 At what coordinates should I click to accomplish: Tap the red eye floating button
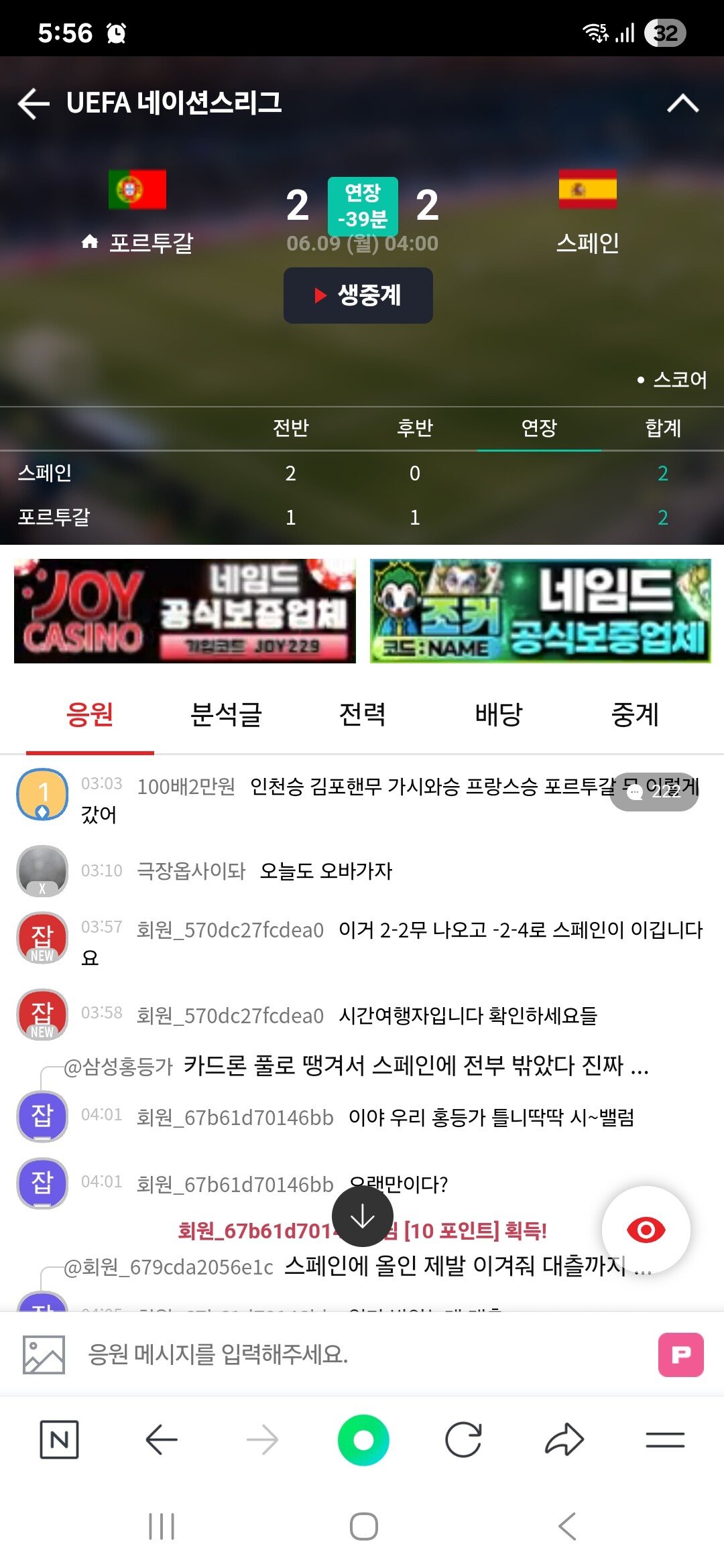[x=646, y=1230]
